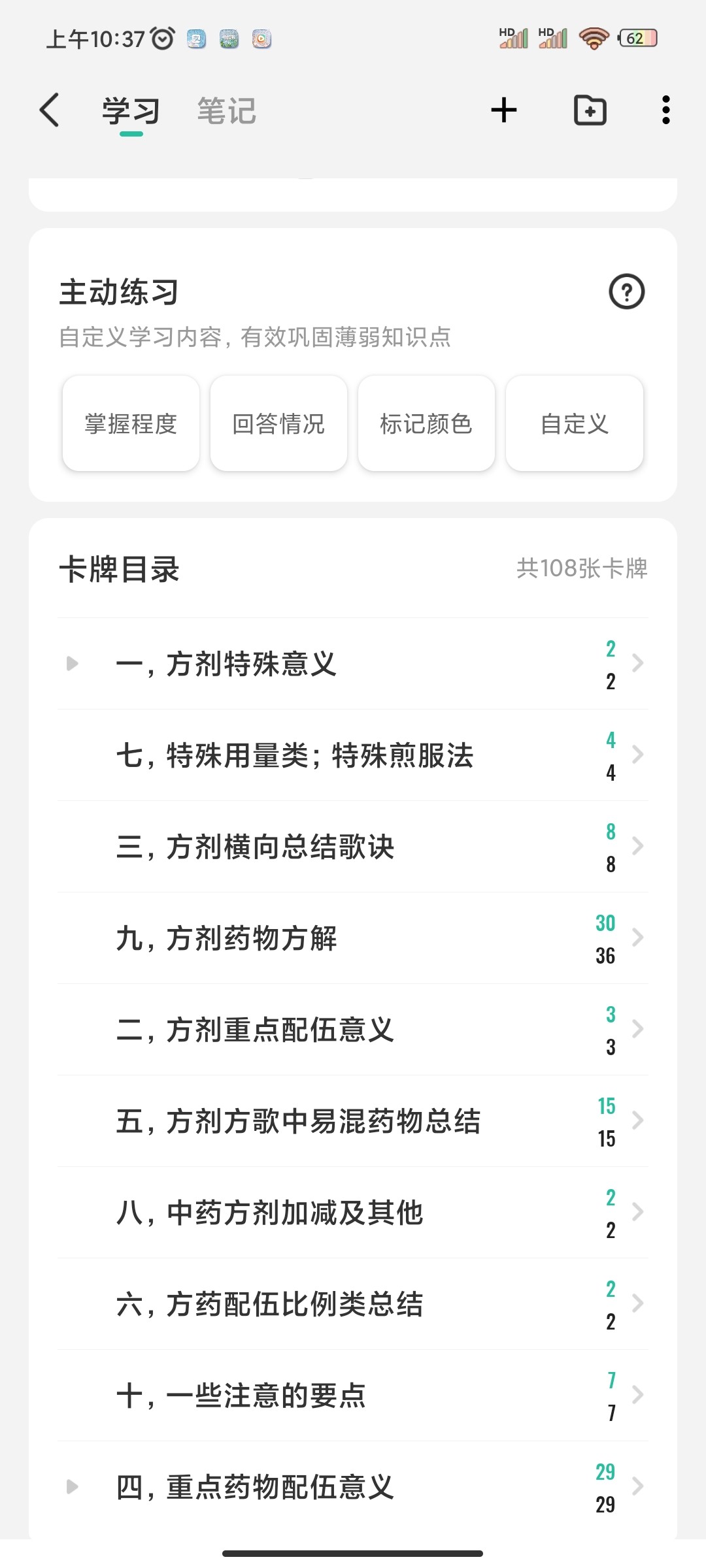706x1568 pixels.
Task: Go back using the top-left arrow
Action: tap(50, 110)
